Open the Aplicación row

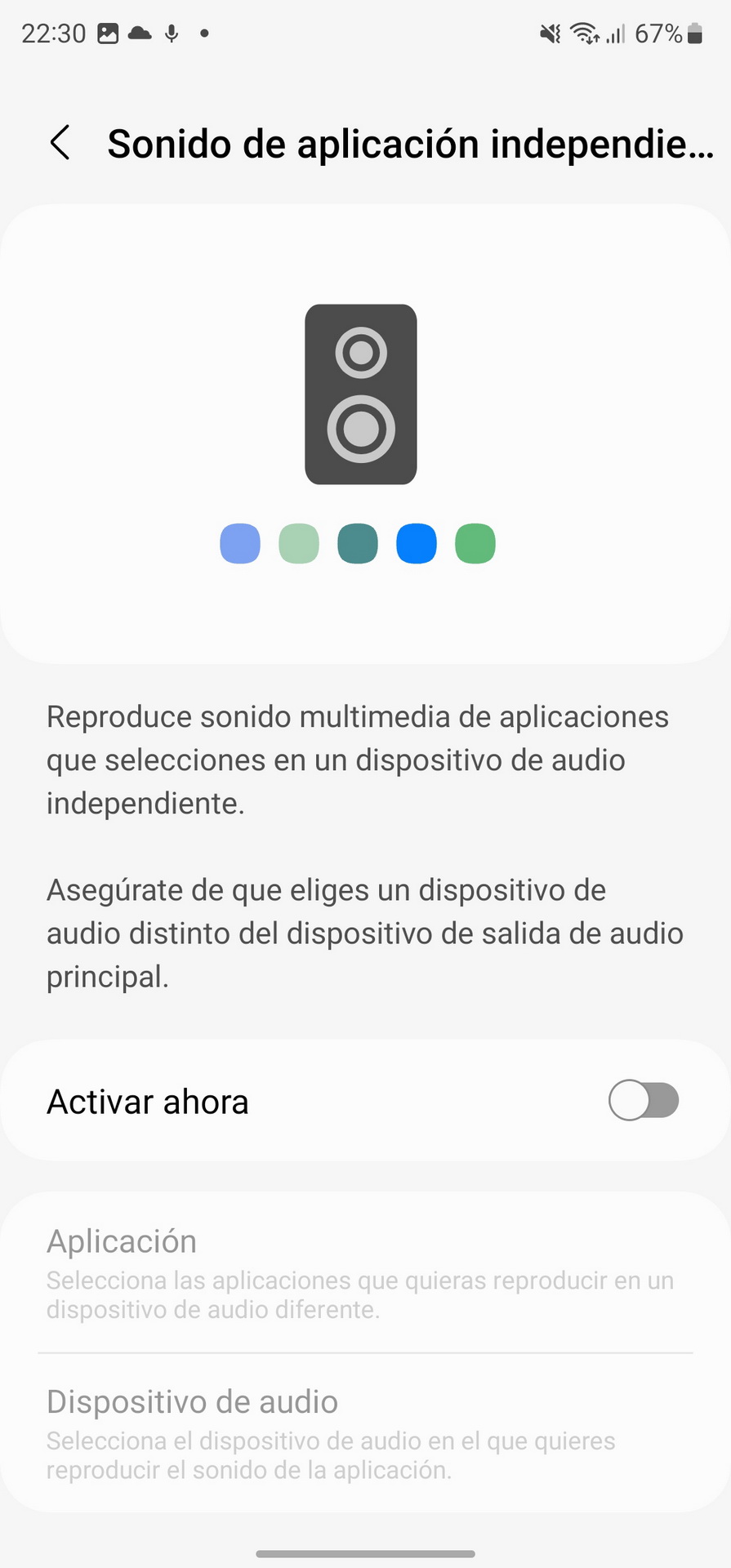point(365,1273)
